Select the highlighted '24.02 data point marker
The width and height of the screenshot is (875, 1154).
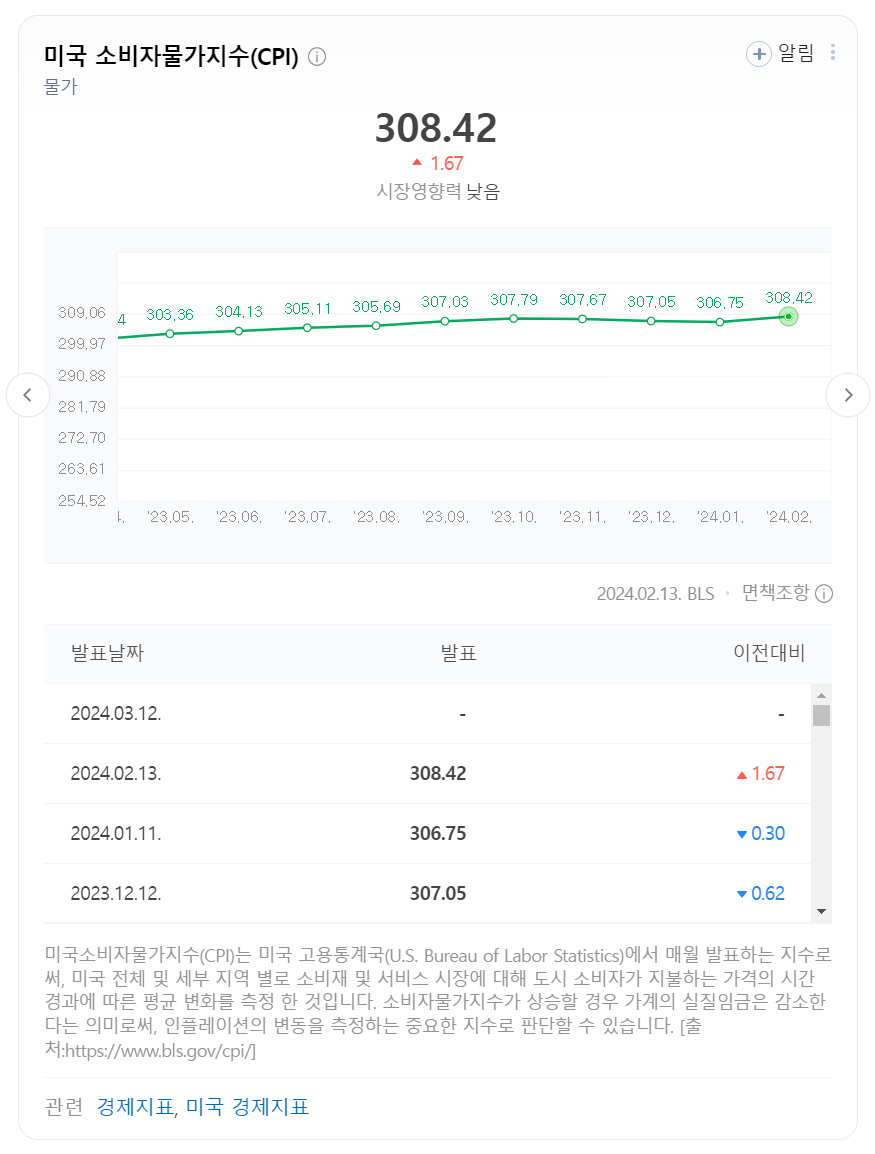click(787, 316)
